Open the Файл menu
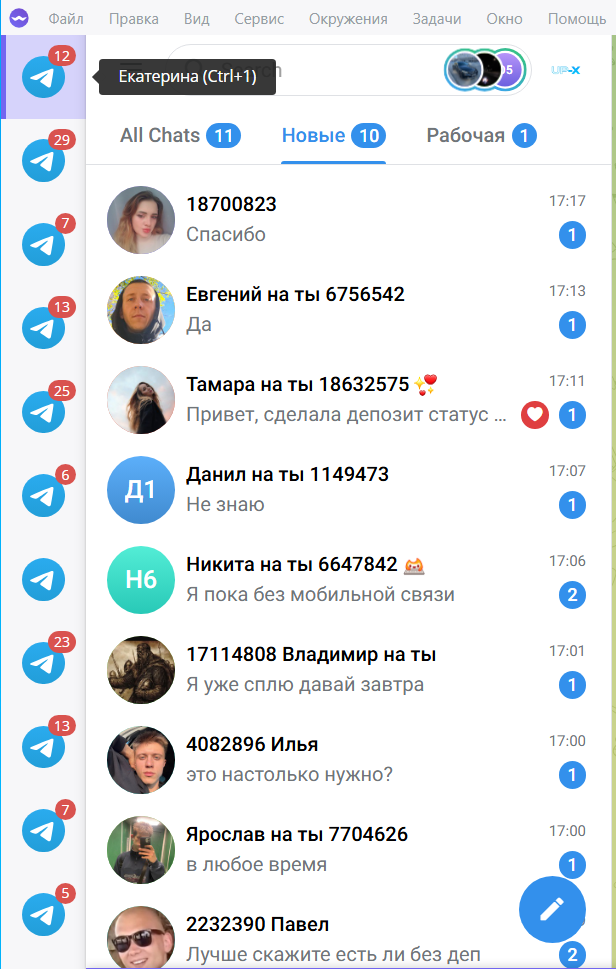The image size is (616, 969). click(x=66, y=19)
